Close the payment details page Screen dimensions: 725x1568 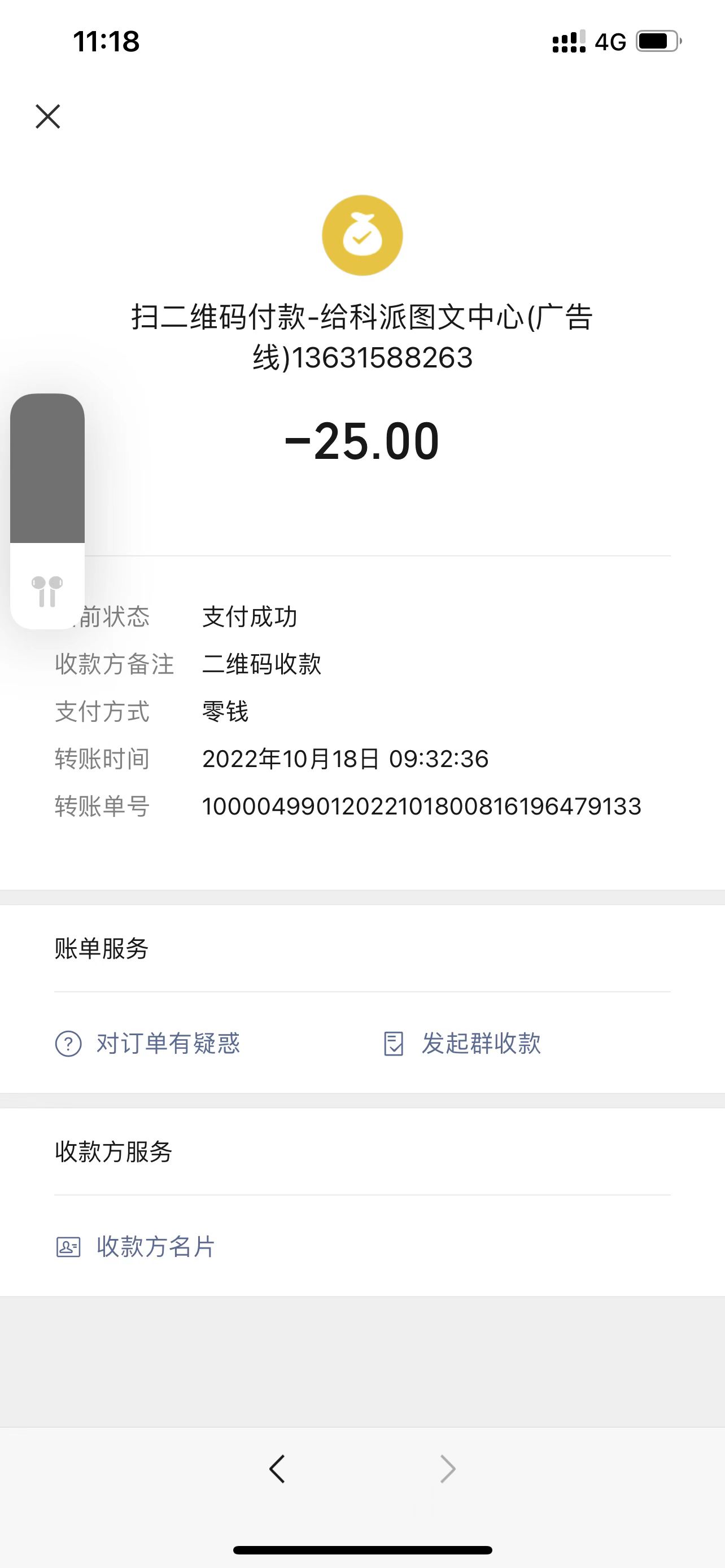point(47,116)
